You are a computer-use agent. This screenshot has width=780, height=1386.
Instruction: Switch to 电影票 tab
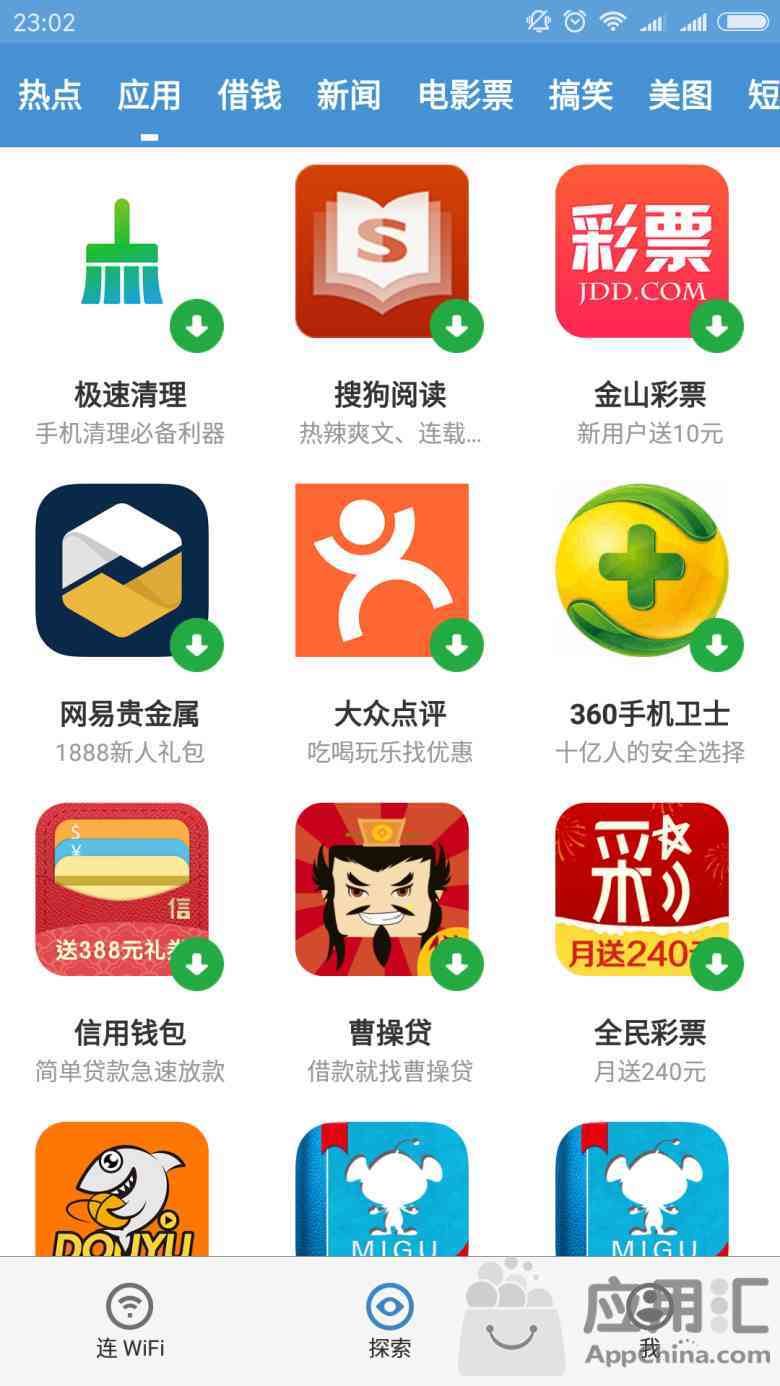[465, 96]
